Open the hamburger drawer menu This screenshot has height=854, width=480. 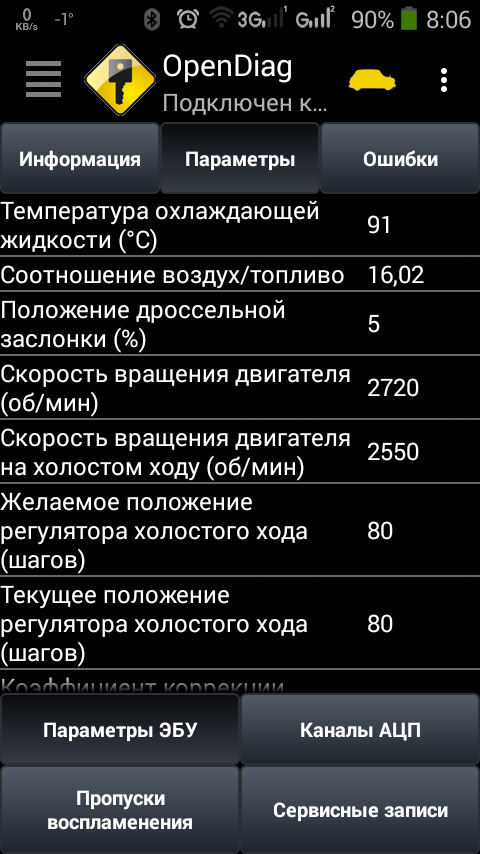[x=43, y=80]
